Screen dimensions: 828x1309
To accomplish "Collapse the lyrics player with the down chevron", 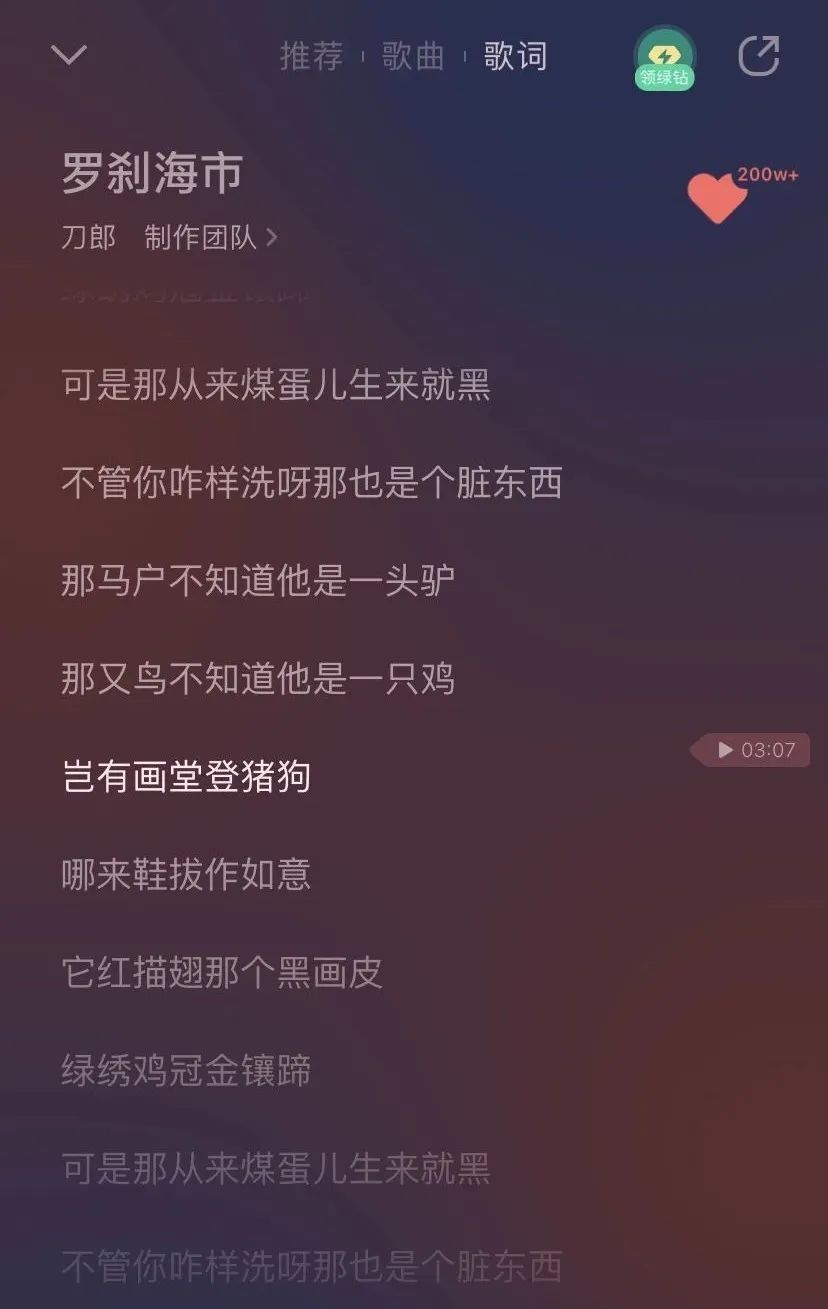I will (69, 55).
